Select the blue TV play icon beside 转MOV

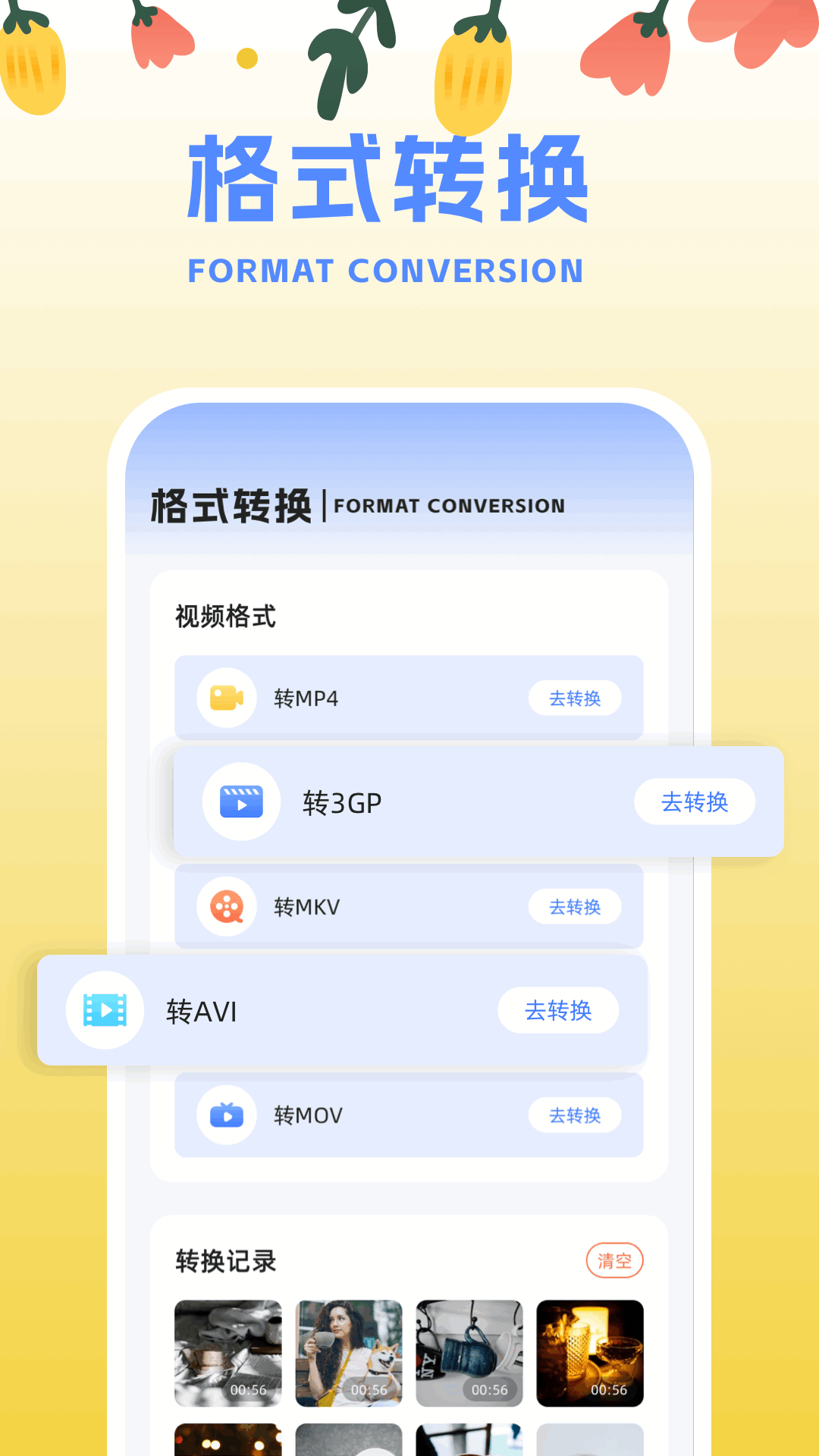226,1115
